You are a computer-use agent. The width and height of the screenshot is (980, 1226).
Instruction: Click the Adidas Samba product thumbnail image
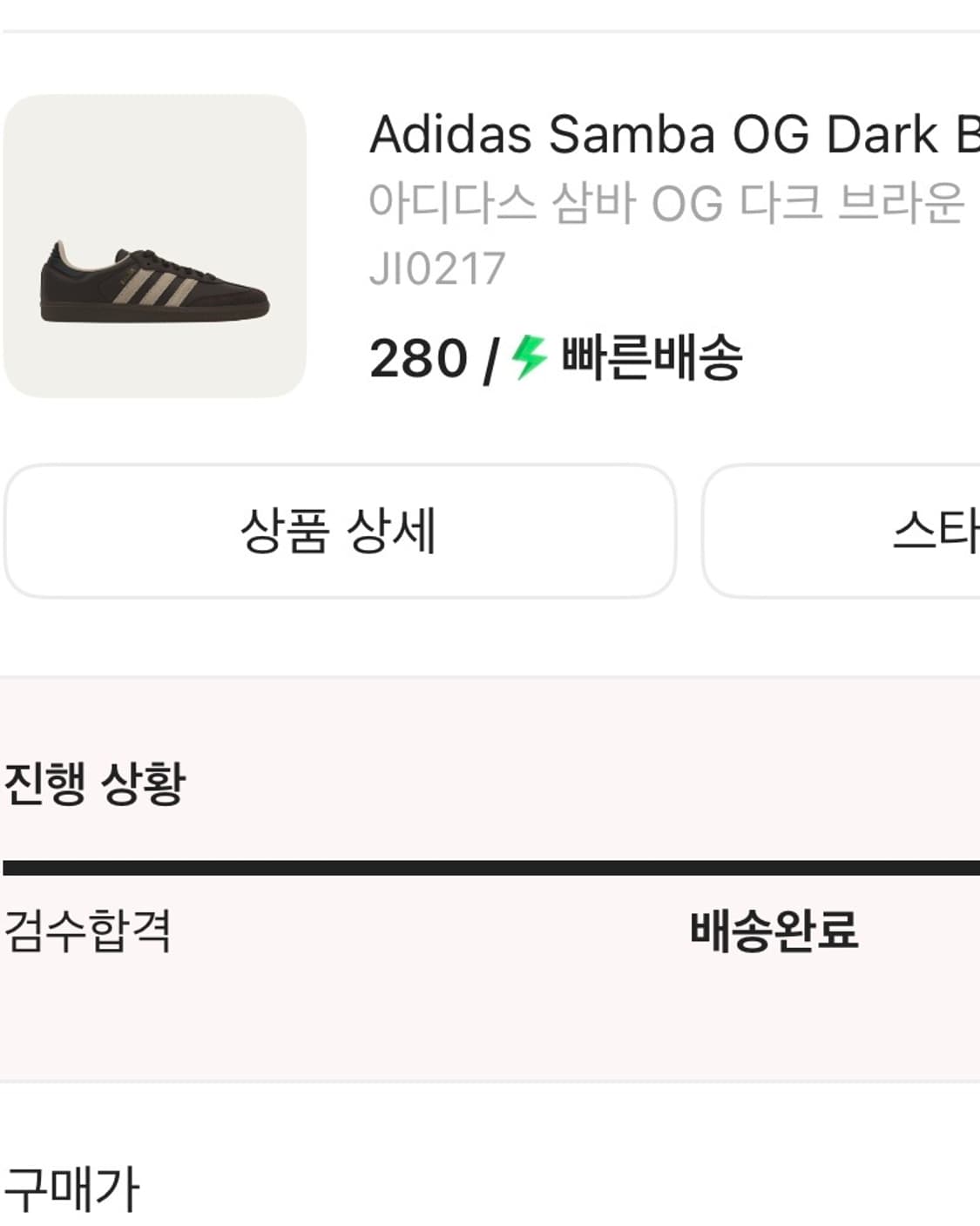(x=157, y=247)
